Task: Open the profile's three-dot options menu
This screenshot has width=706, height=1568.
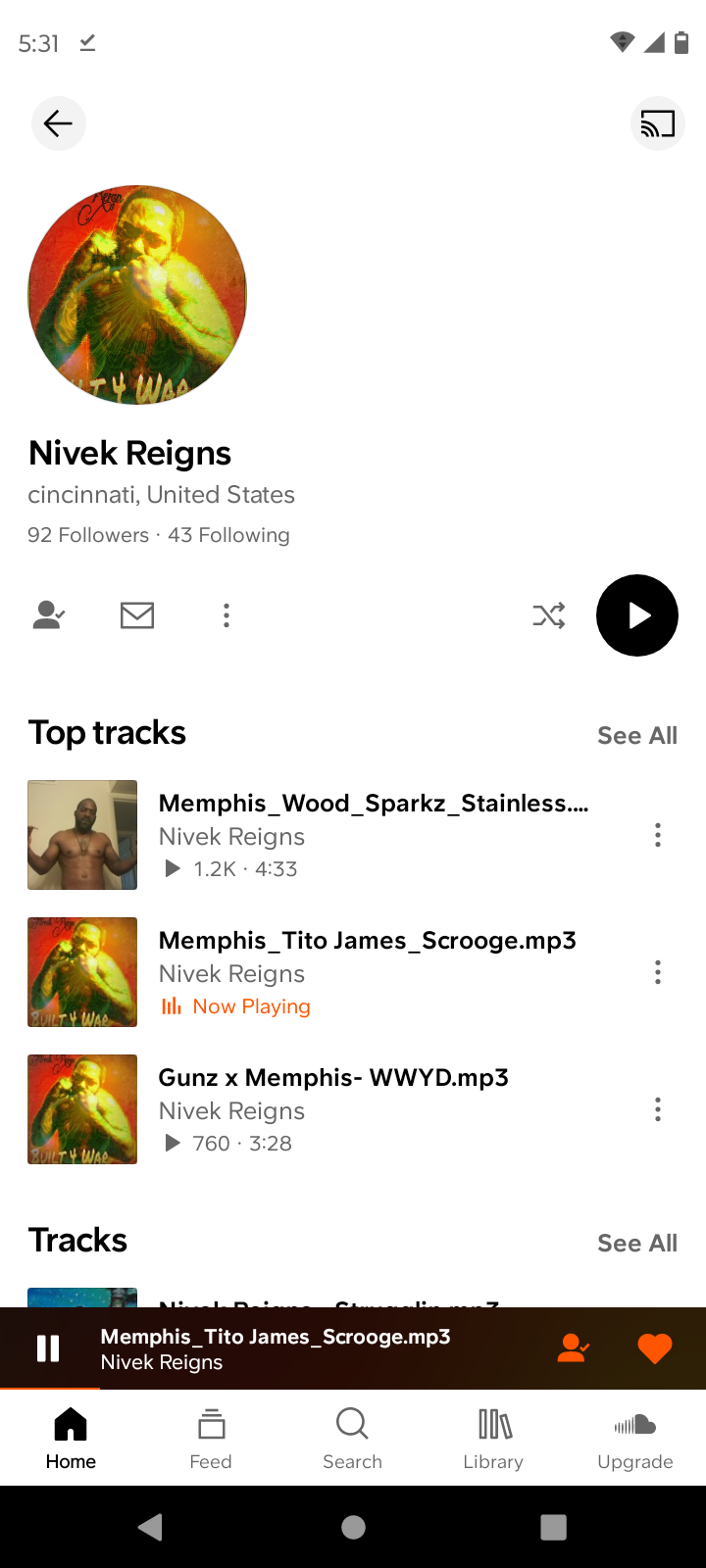Action: tap(227, 615)
